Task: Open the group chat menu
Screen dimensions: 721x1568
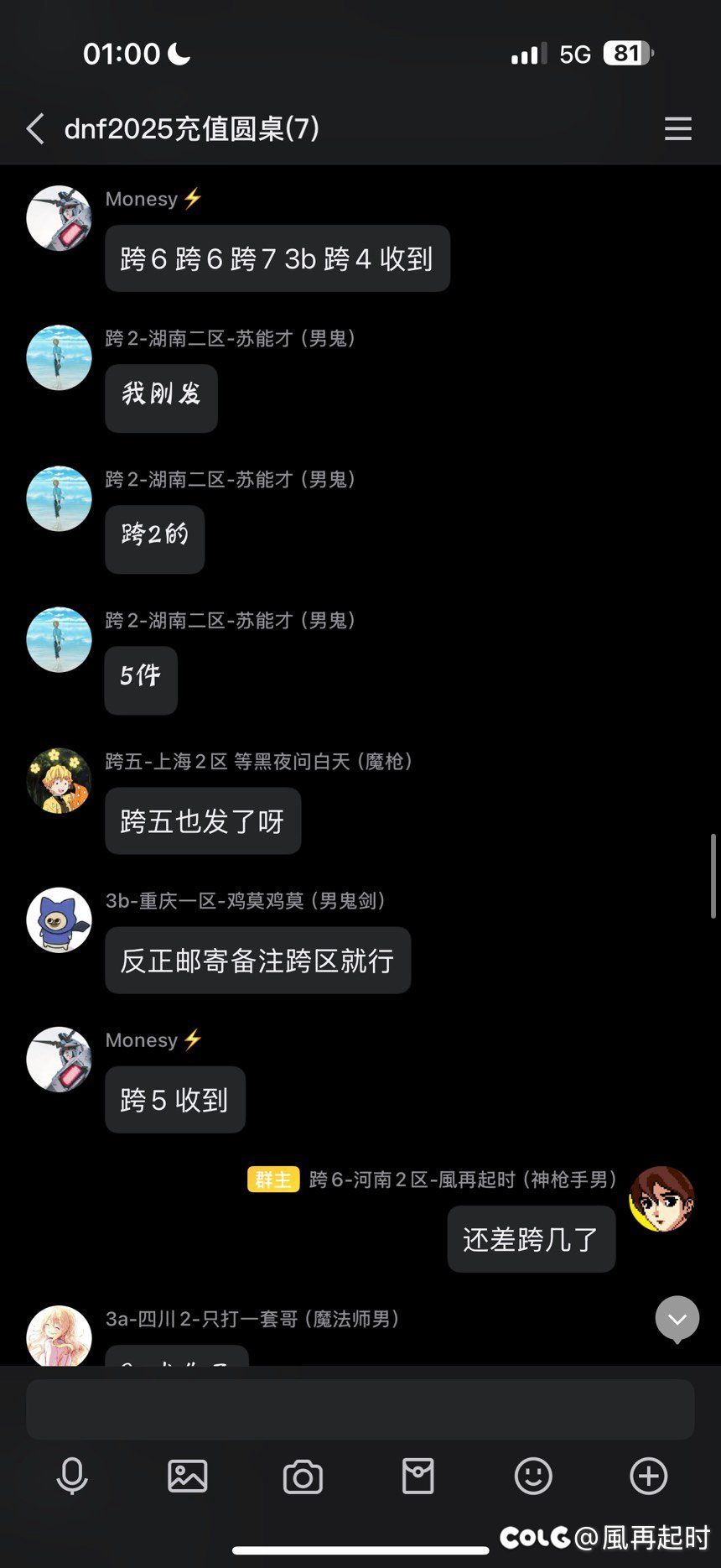Action: 677,129
